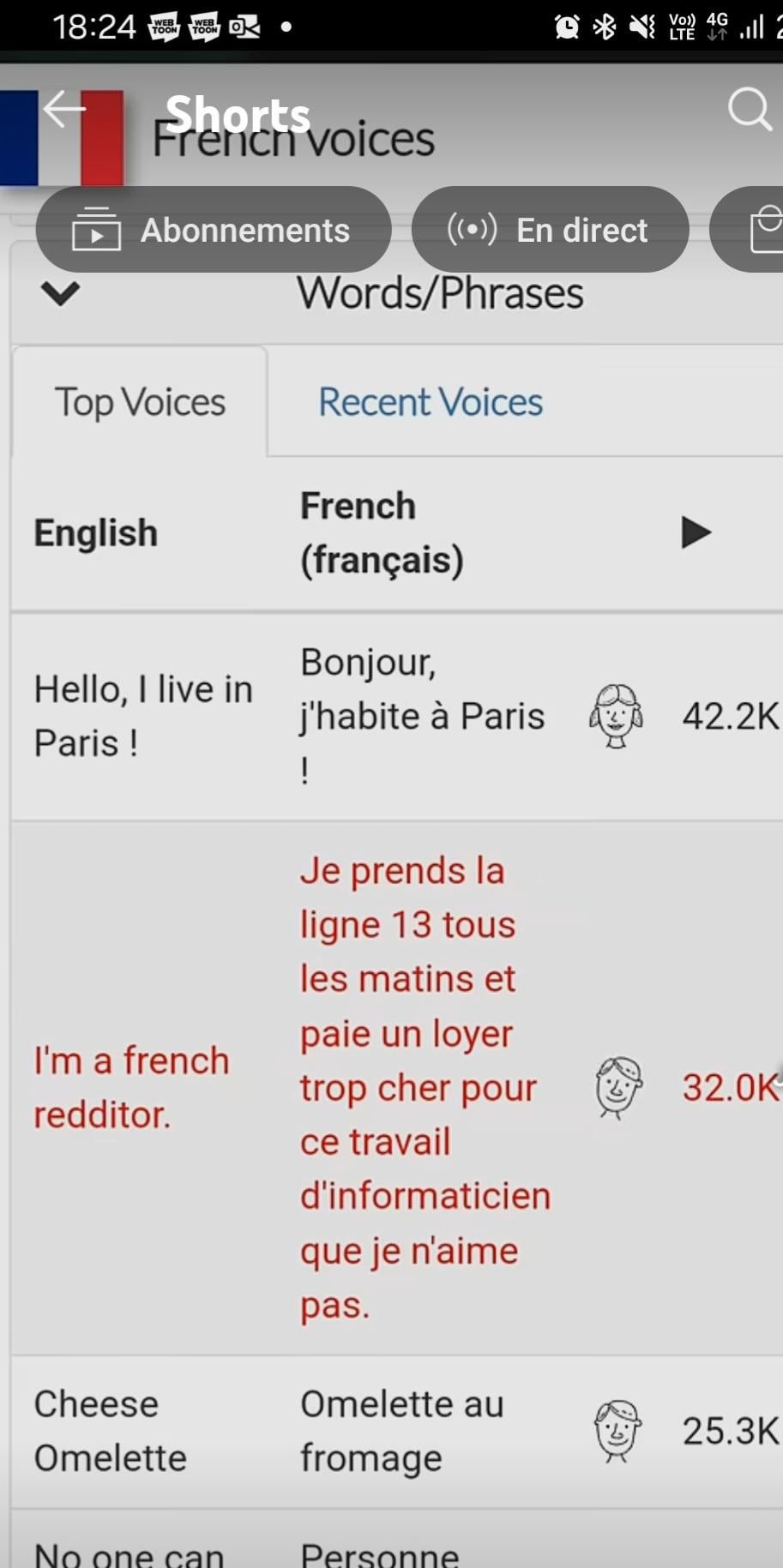Switch to the En direct chip
Screen dimensions: 783x1568
coord(550,230)
